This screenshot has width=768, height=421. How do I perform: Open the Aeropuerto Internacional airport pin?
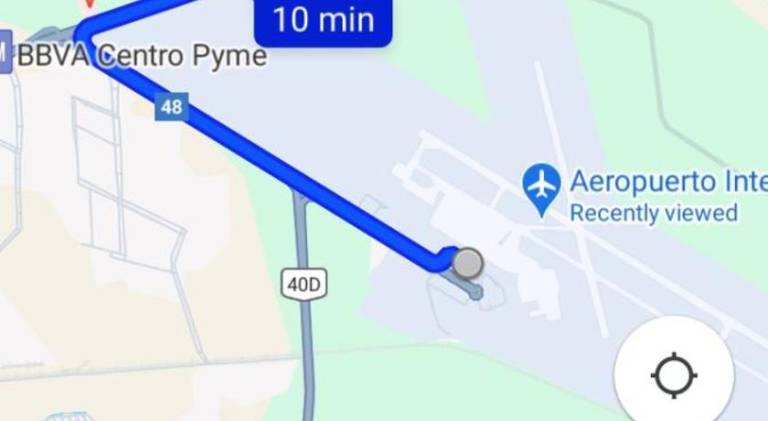[541, 187]
